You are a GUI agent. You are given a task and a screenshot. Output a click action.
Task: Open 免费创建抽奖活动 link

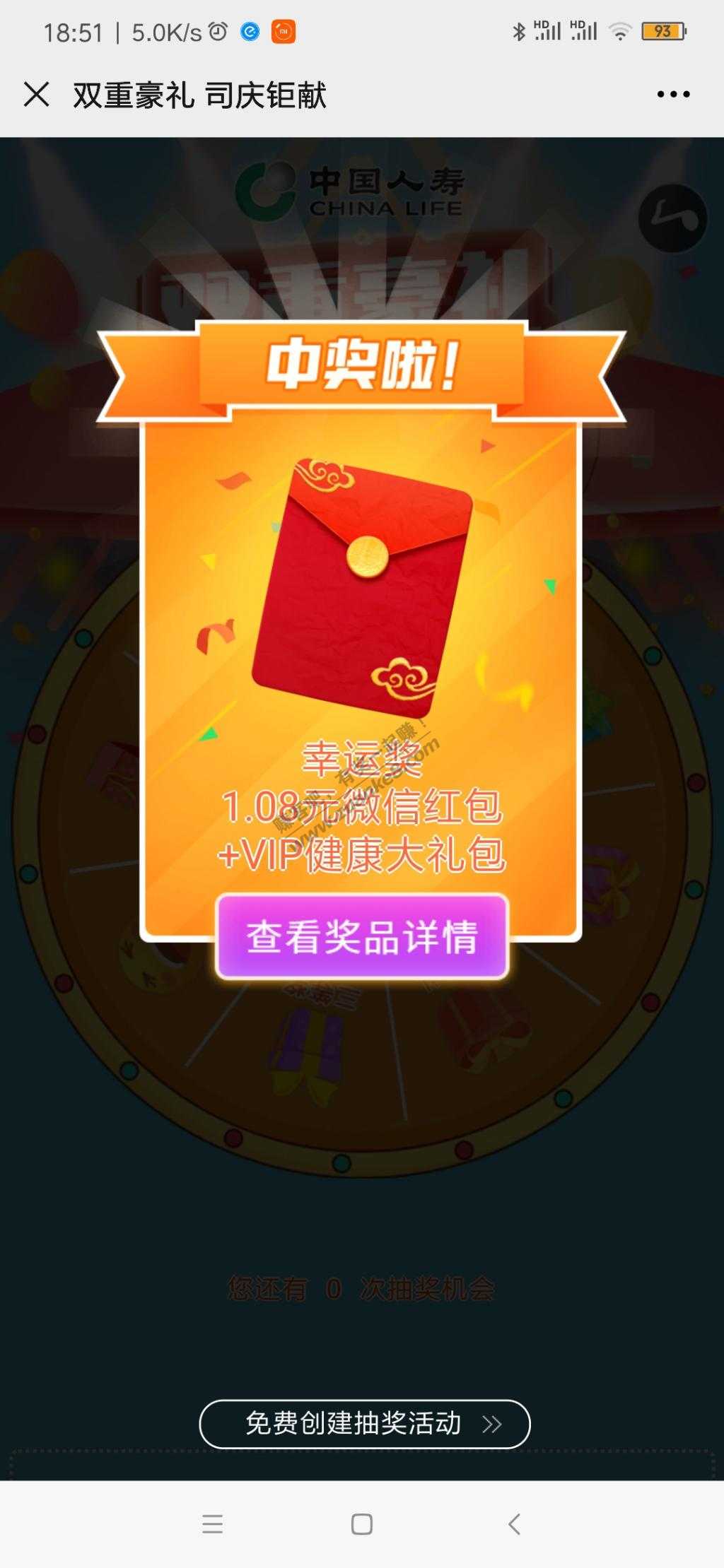click(x=364, y=1424)
